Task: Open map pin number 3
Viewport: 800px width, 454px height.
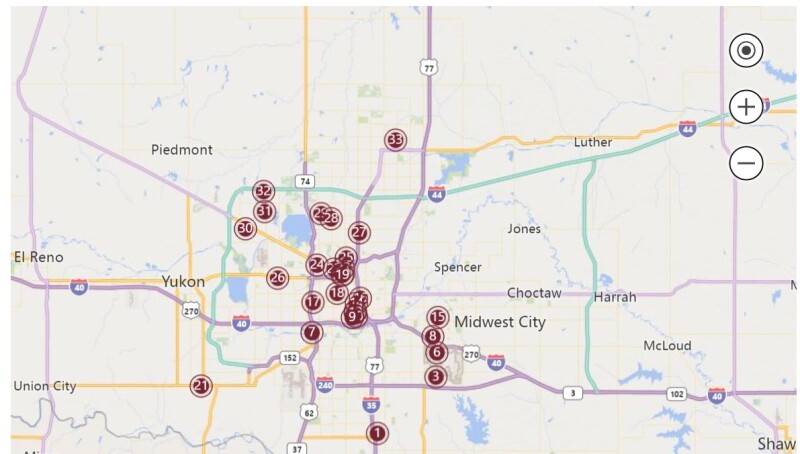Action: pos(435,377)
